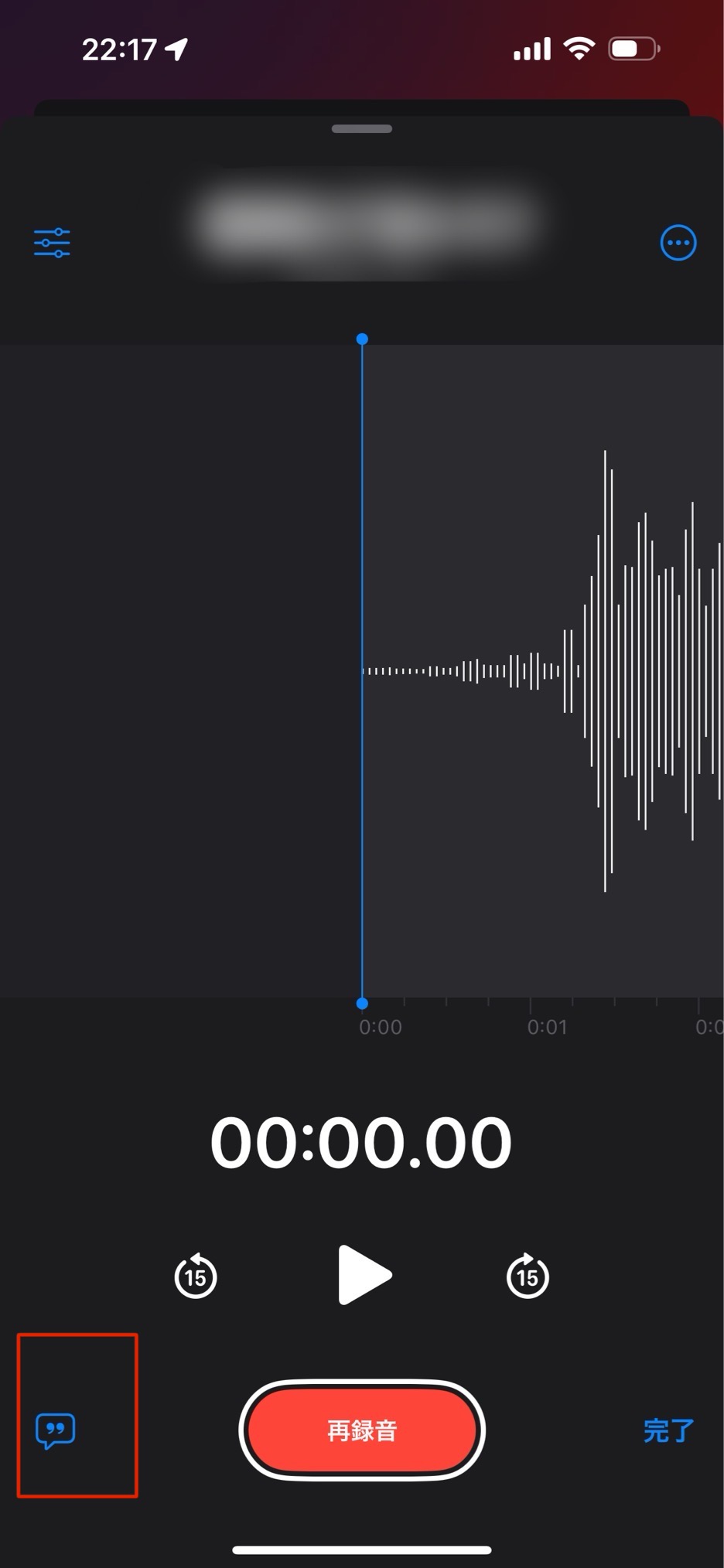Open the more options ellipsis menu
Viewport: 724px width, 1568px height.
tap(678, 243)
